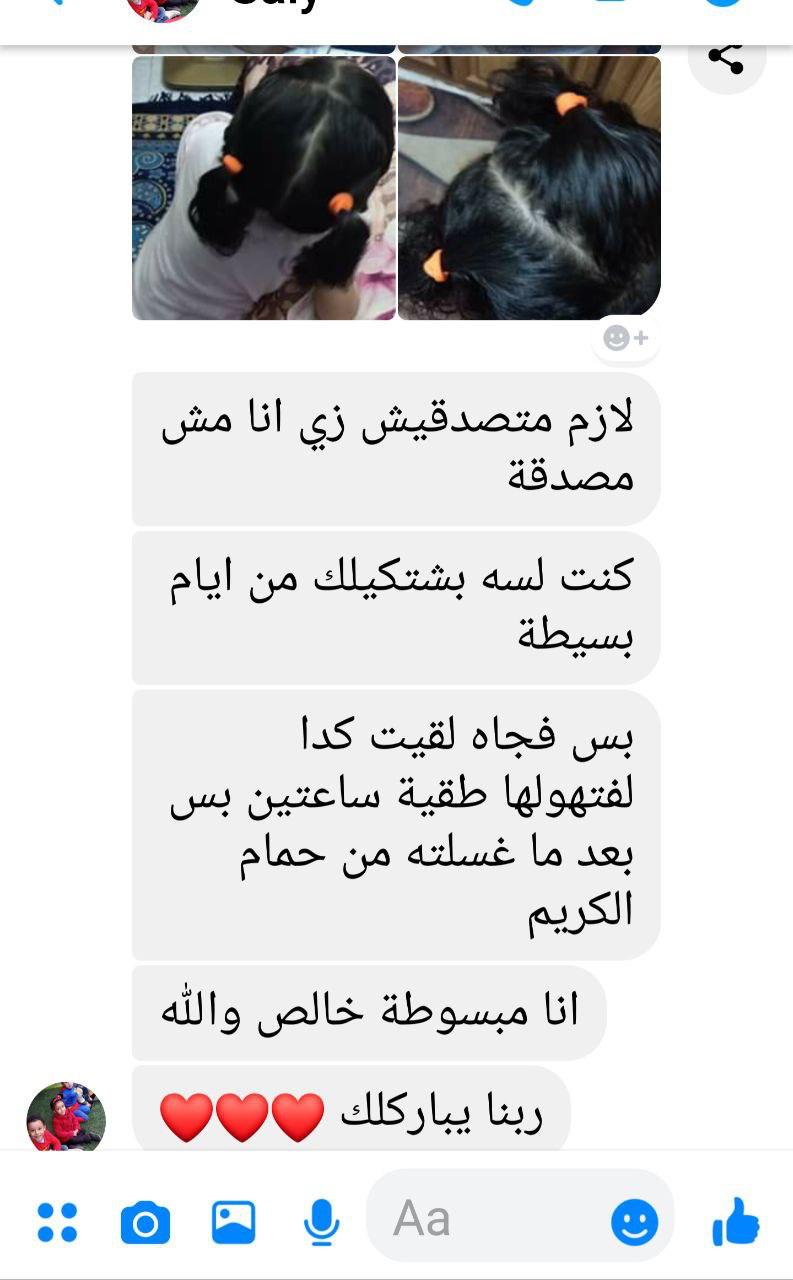Open the emoji picker in the message field
This screenshot has height=1280, width=793.
[634, 1222]
